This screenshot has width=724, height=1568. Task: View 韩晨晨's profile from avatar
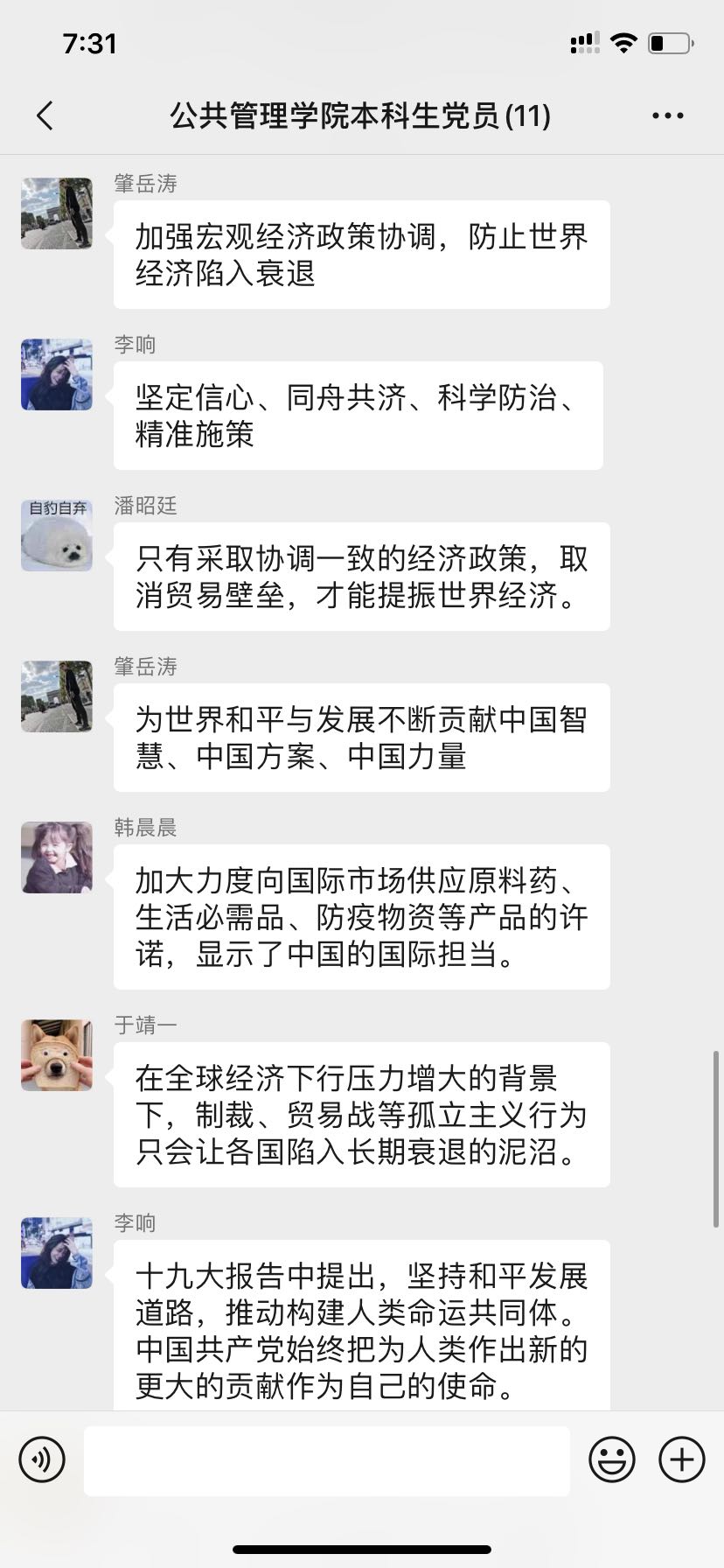click(x=57, y=857)
